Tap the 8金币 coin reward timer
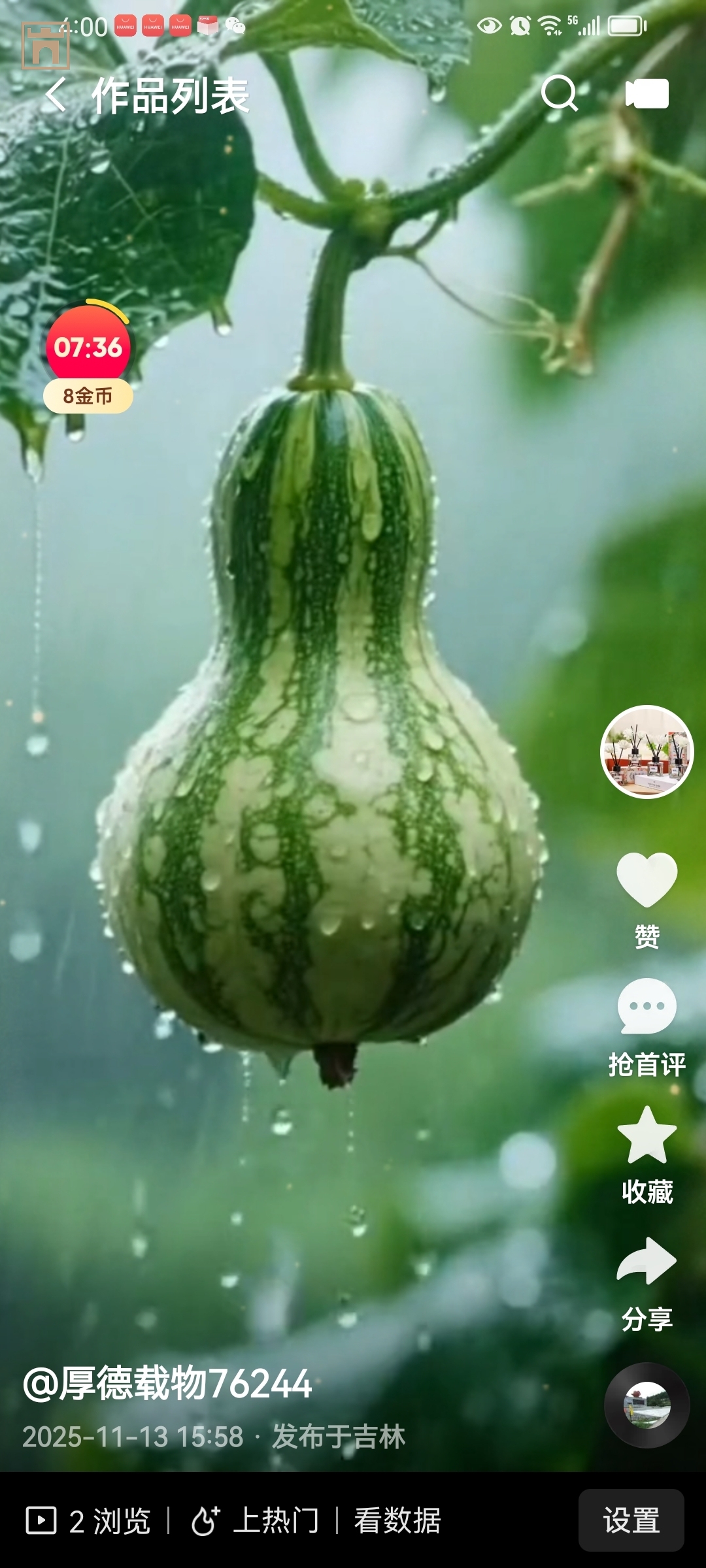The height and width of the screenshot is (1568, 706). [x=90, y=395]
